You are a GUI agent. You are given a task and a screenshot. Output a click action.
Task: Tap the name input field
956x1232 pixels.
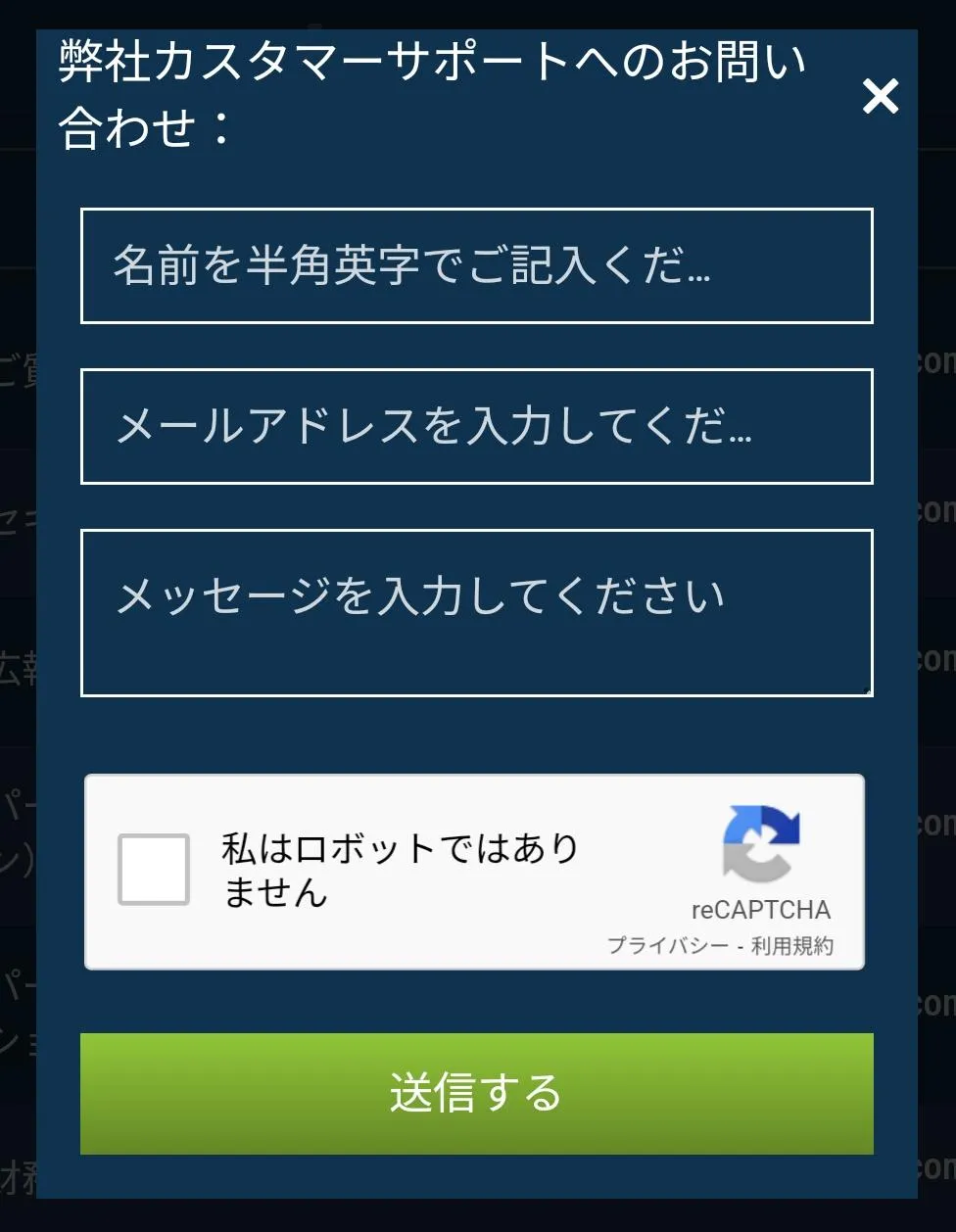point(476,265)
